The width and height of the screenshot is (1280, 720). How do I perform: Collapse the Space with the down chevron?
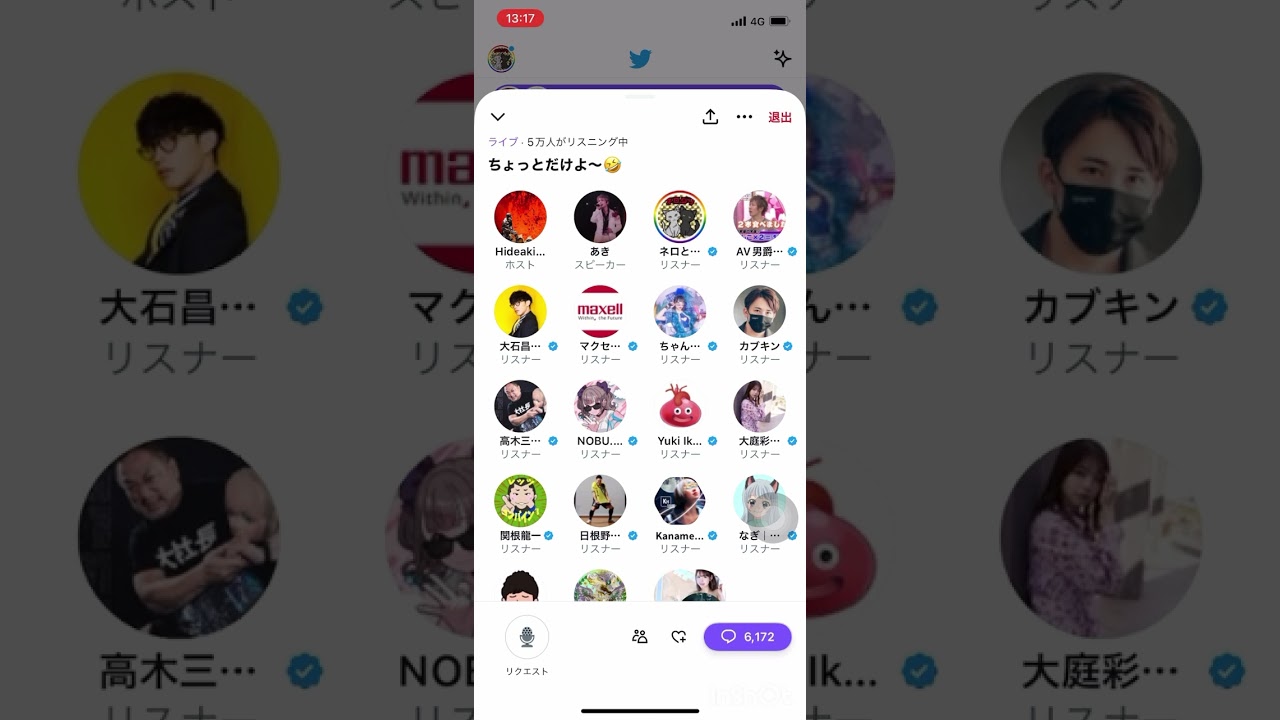pyautogui.click(x=498, y=117)
